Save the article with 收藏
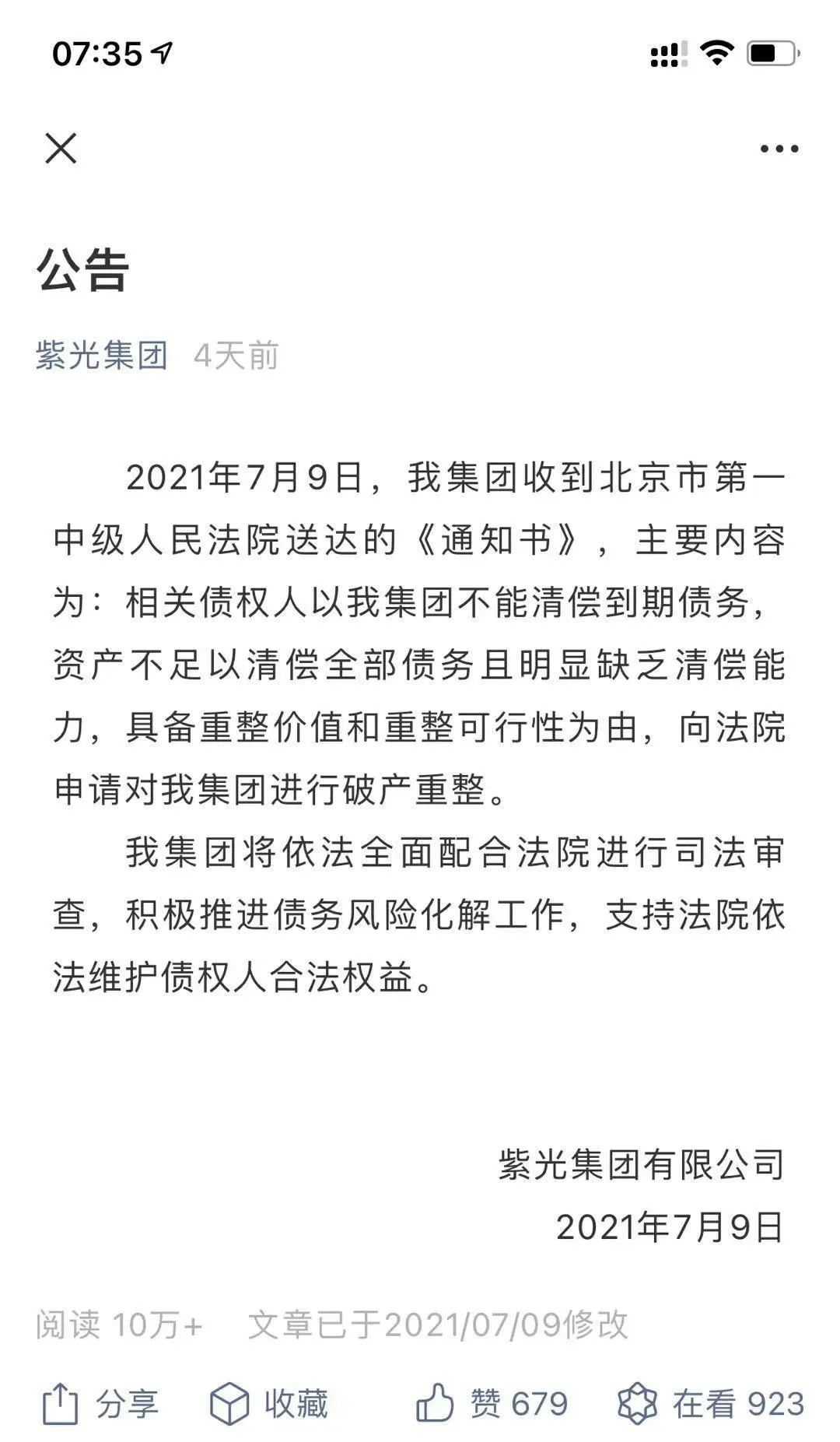 click(269, 1404)
